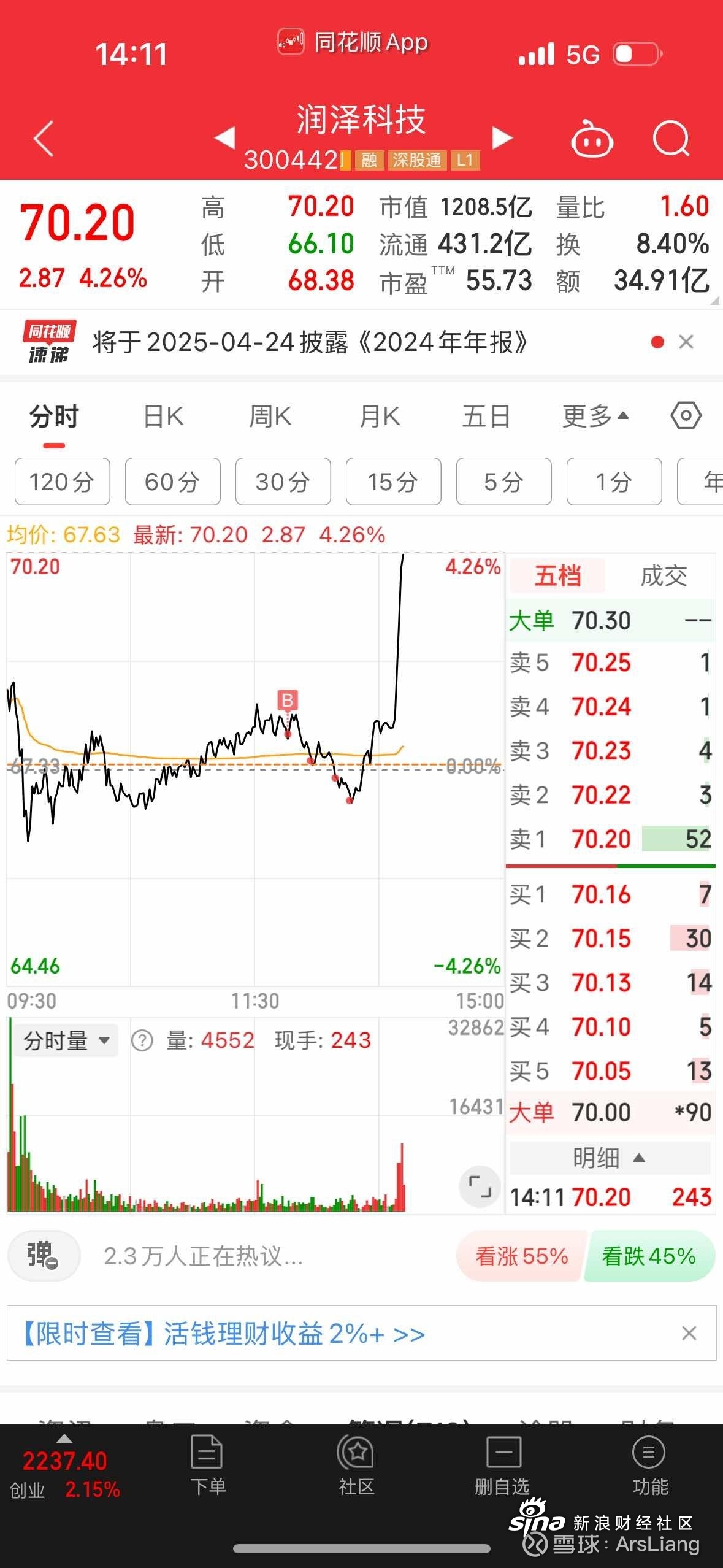Open chart settings hexagon icon

coord(686,416)
